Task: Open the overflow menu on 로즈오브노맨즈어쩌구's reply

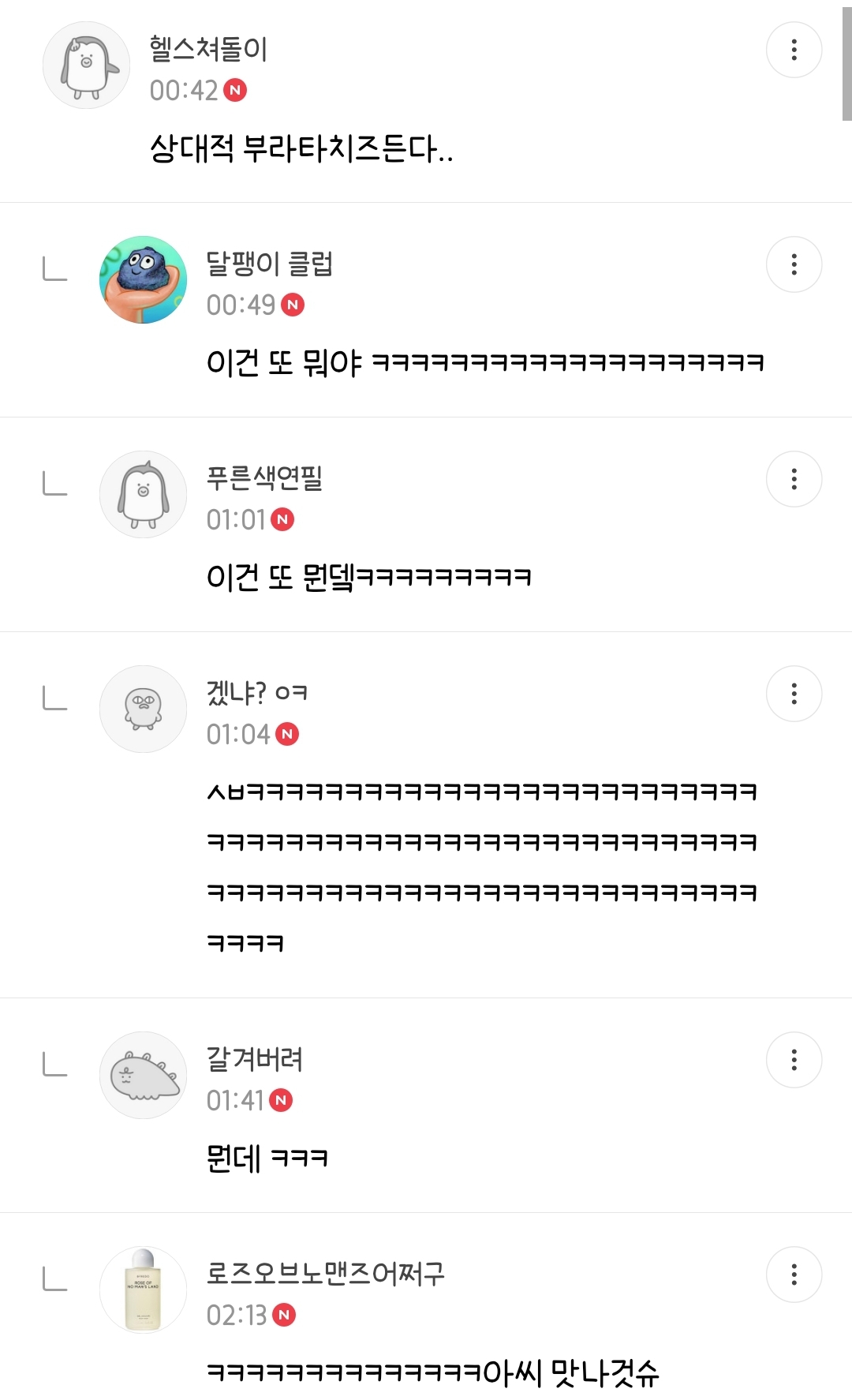Action: (794, 1275)
